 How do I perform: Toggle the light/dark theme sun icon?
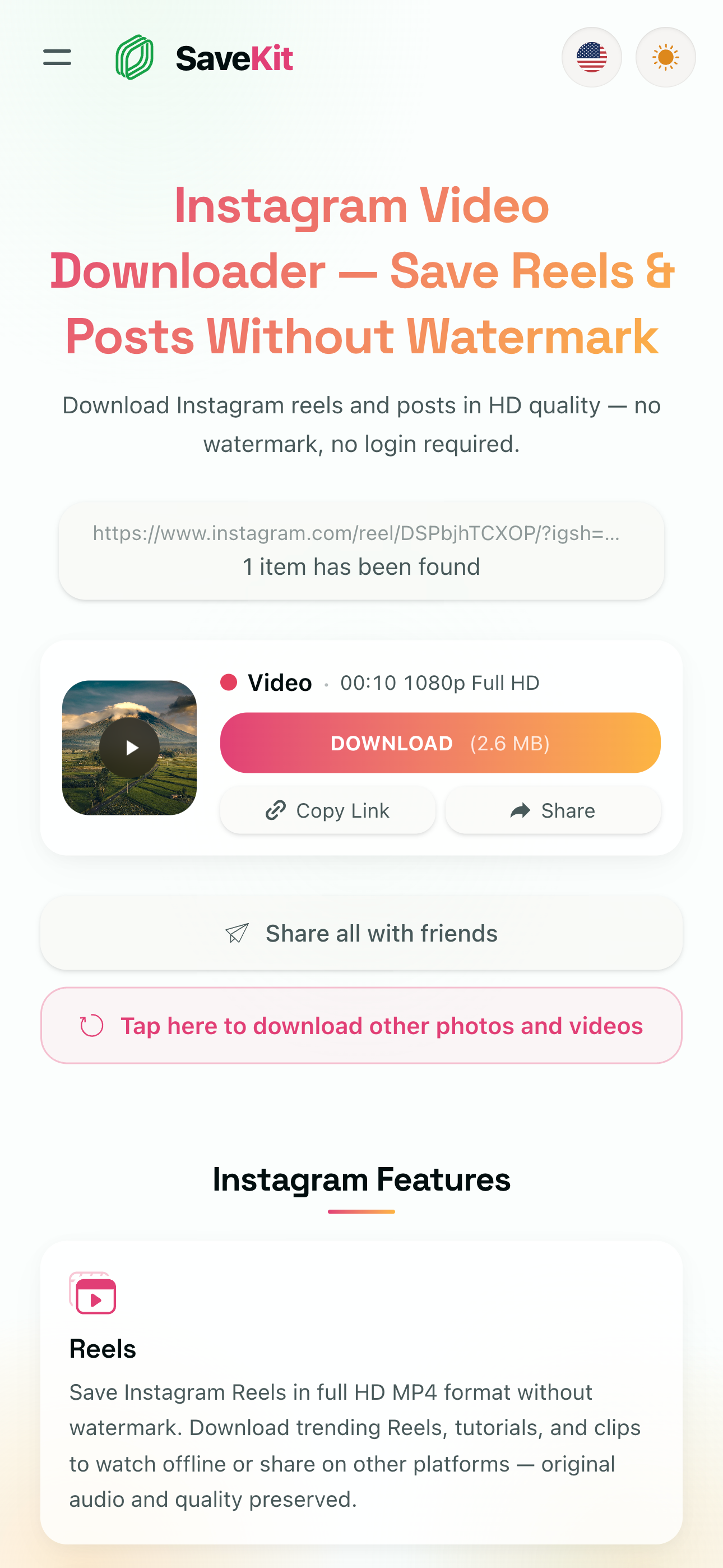pos(665,57)
